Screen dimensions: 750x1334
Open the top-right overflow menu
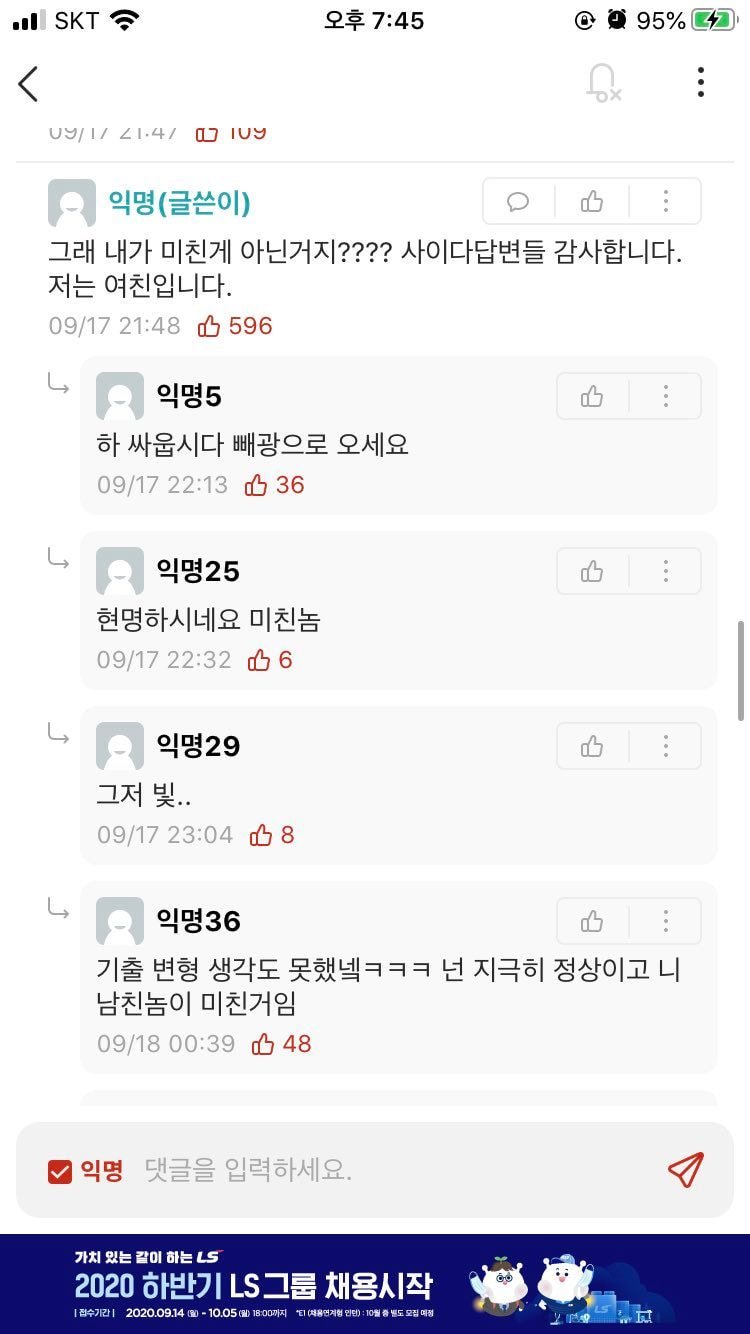coord(700,84)
